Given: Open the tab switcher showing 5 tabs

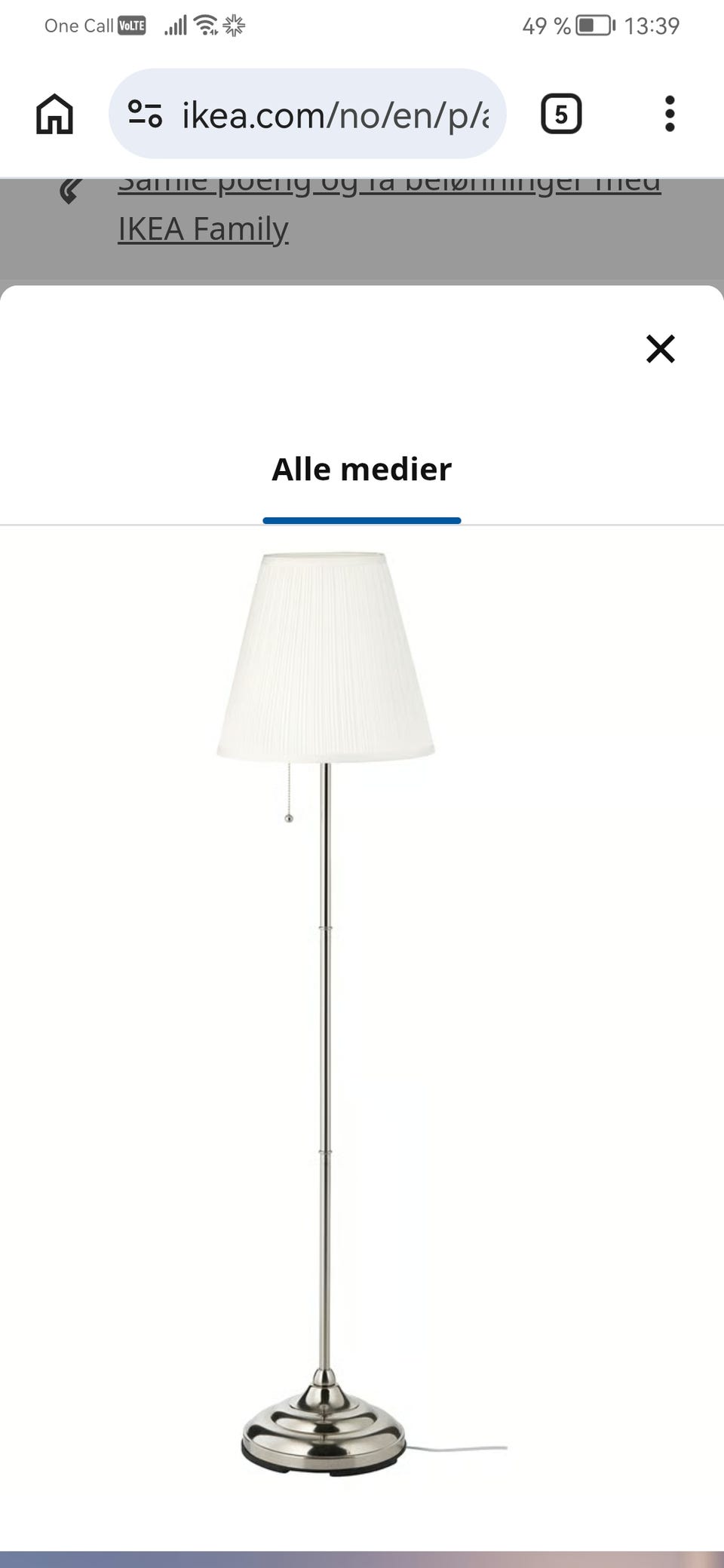Looking at the screenshot, I should (561, 114).
